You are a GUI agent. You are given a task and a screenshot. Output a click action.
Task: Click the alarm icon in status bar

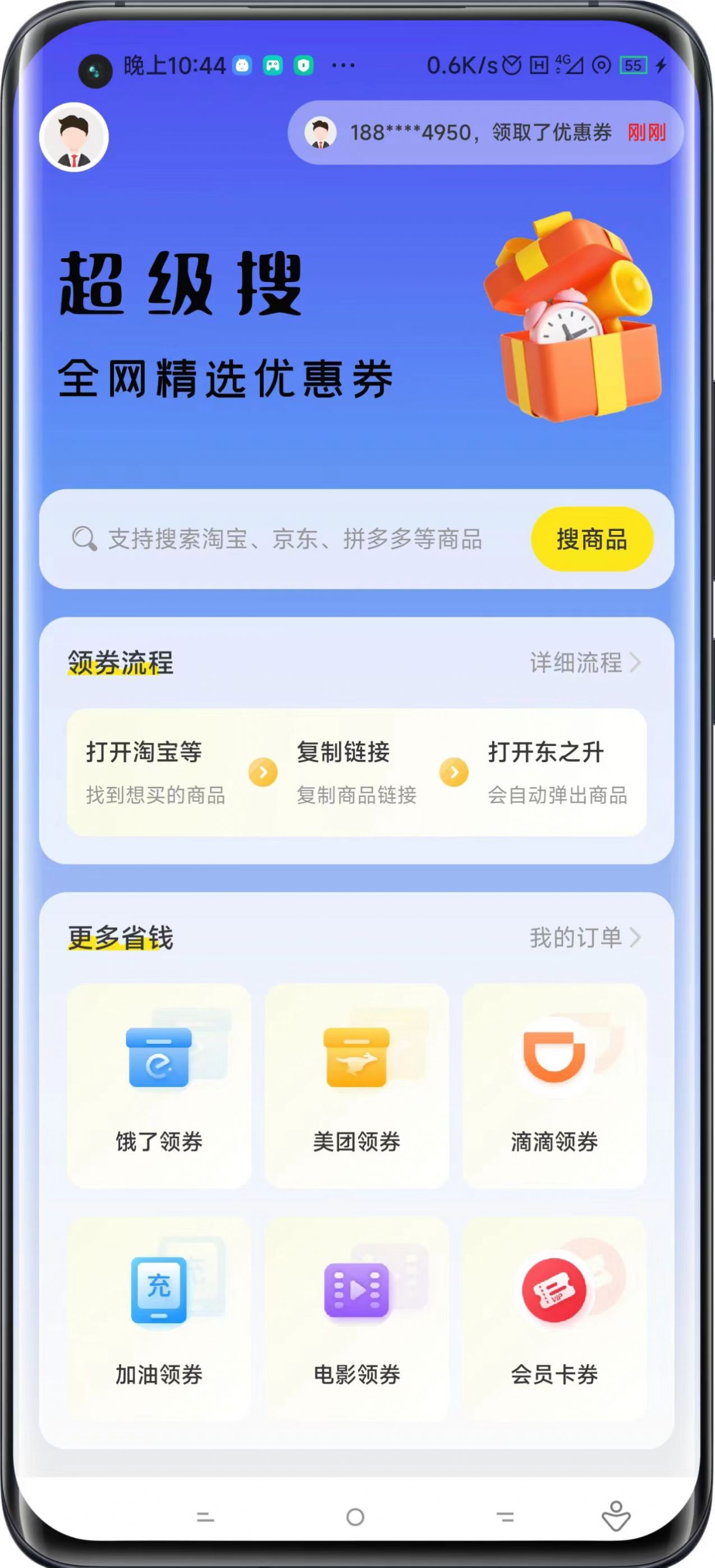coord(511,66)
